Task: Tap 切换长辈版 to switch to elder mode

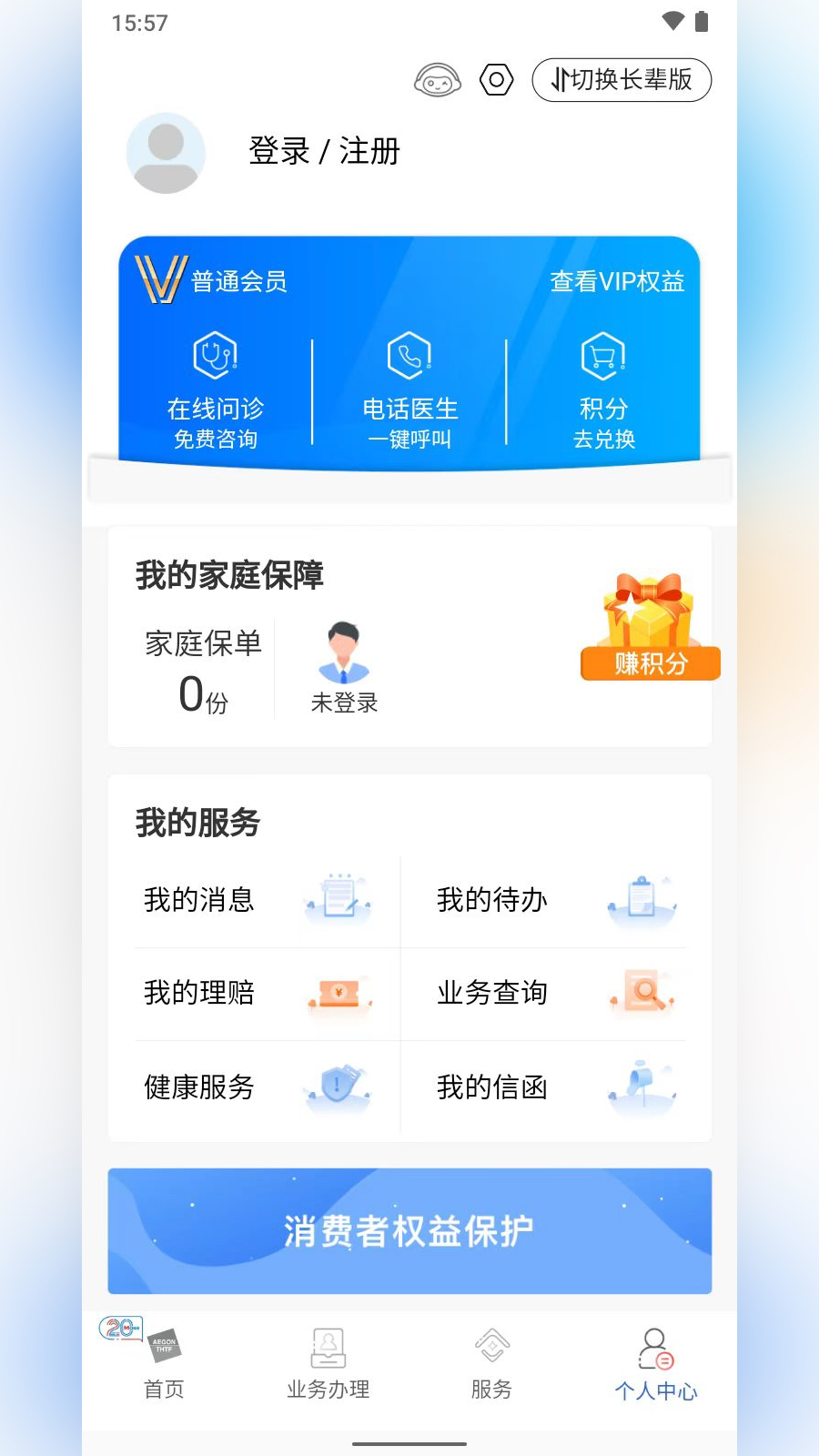Action: click(x=622, y=80)
